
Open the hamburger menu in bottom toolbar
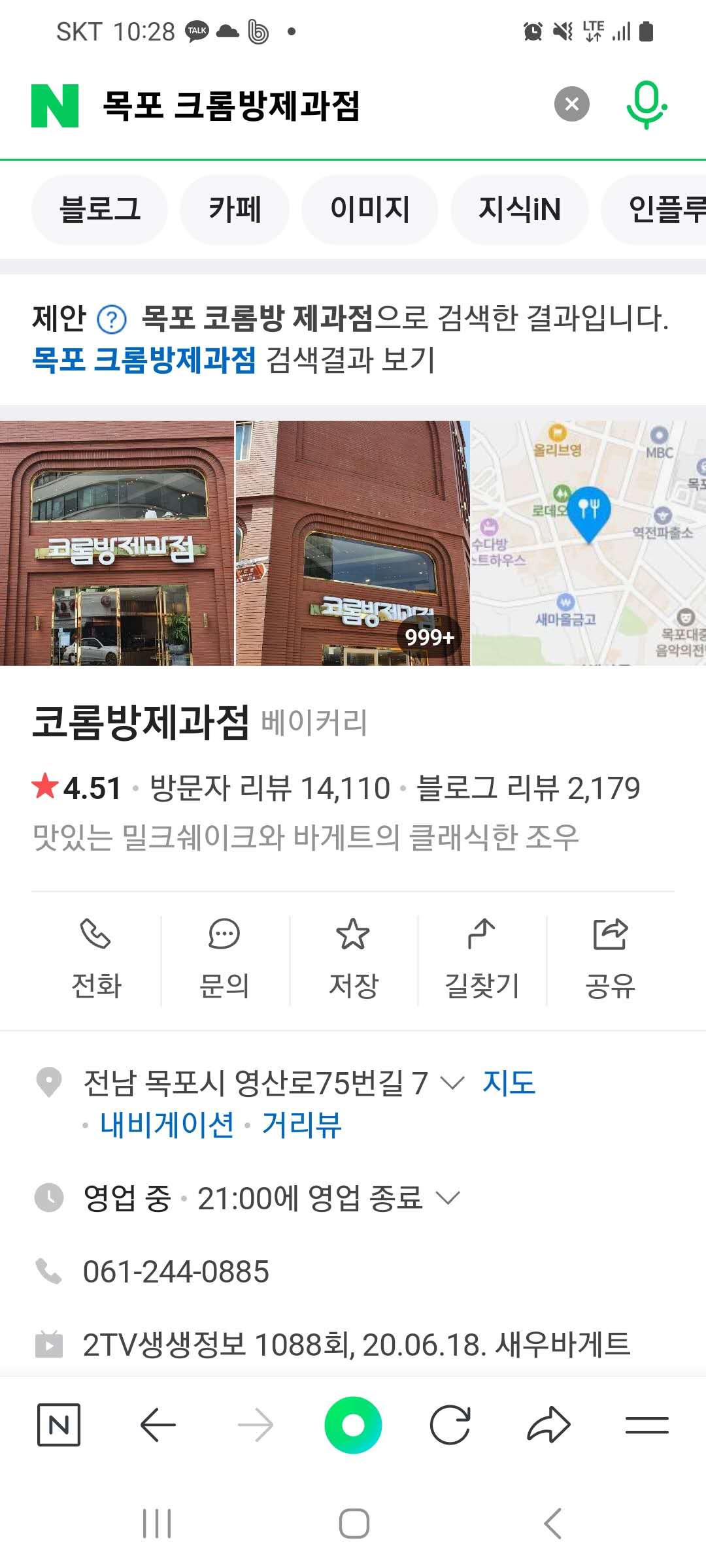point(646,1424)
